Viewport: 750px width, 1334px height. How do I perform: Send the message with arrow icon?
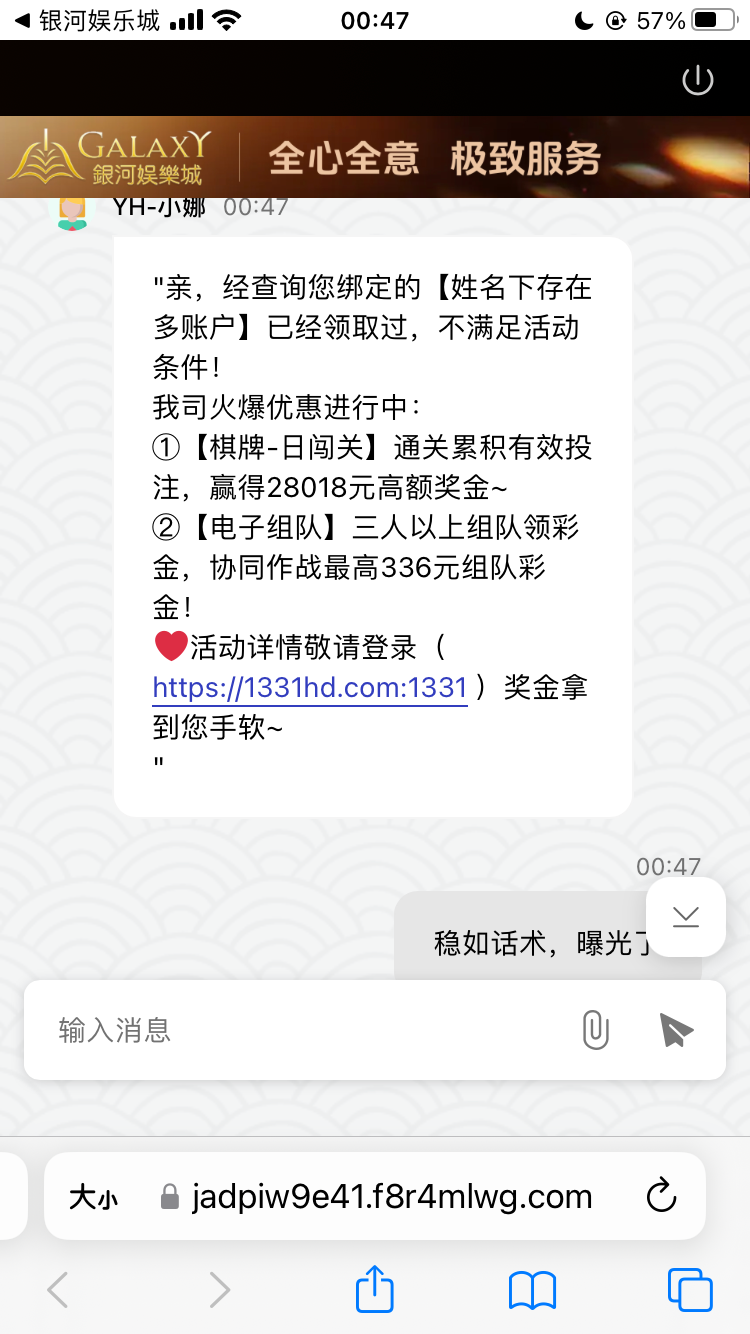(x=676, y=1030)
